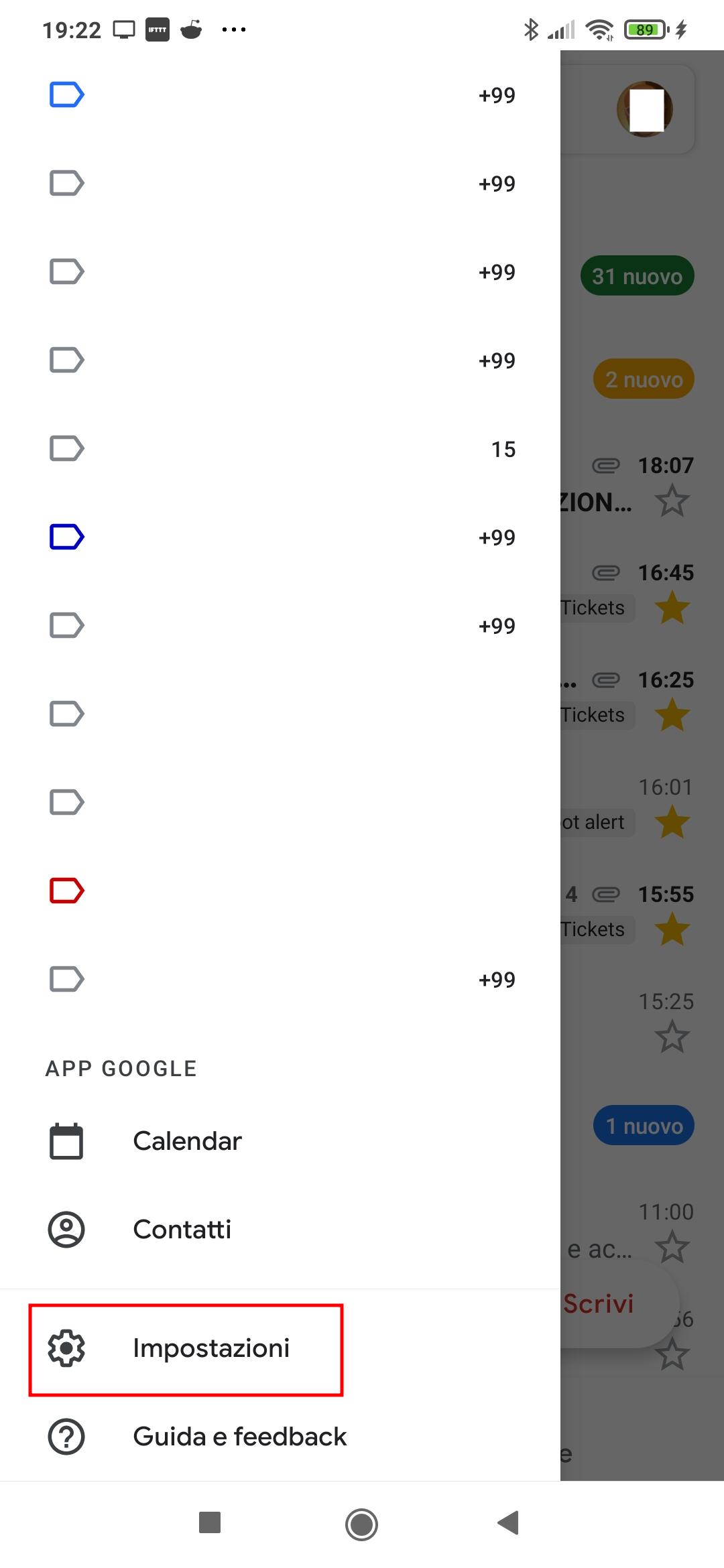Open Contatti app
This screenshot has height=1568, width=724.
pyautogui.click(x=182, y=1229)
